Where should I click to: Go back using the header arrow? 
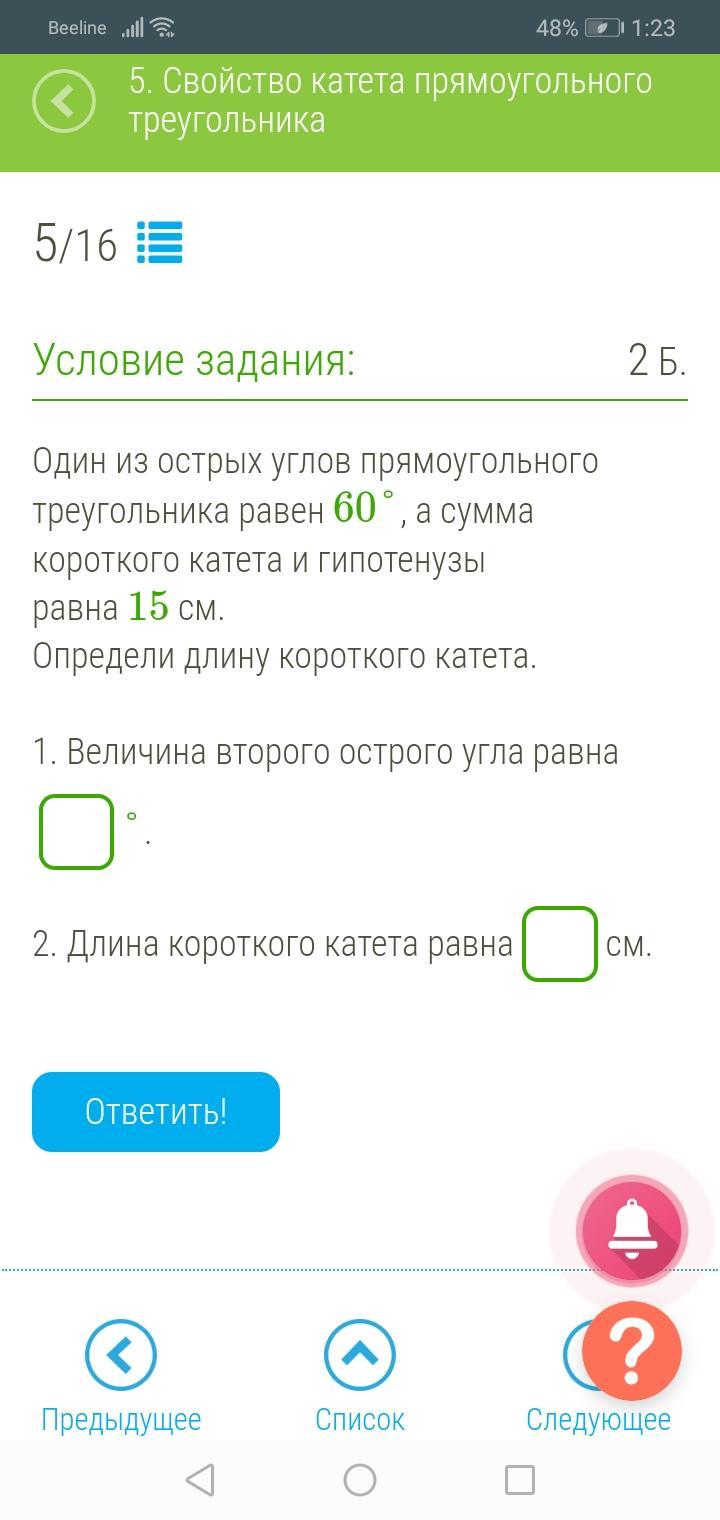[x=64, y=101]
